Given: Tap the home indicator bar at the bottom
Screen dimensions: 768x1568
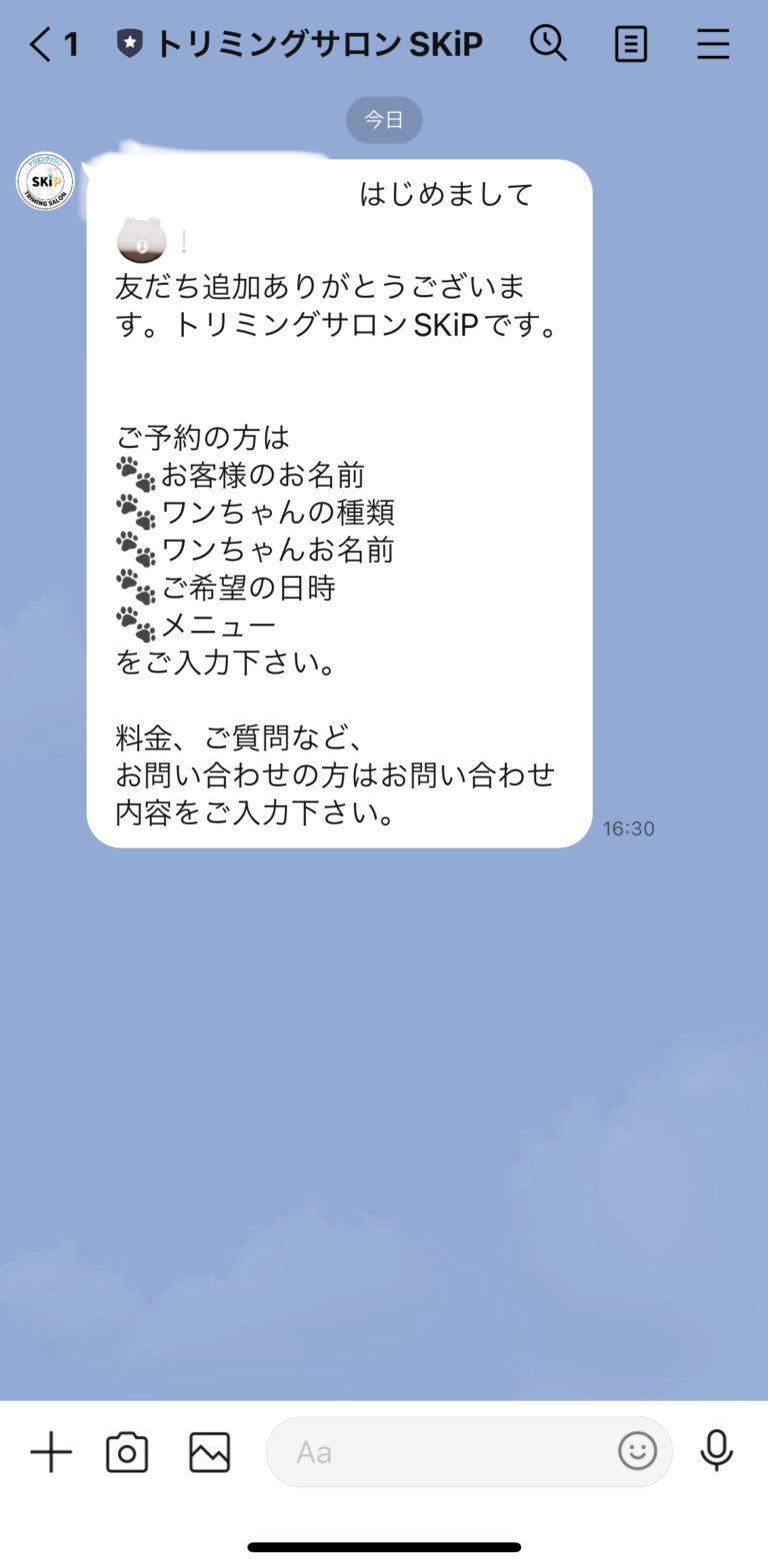Looking at the screenshot, I should pyautogui.click(x=384, y=1546).
